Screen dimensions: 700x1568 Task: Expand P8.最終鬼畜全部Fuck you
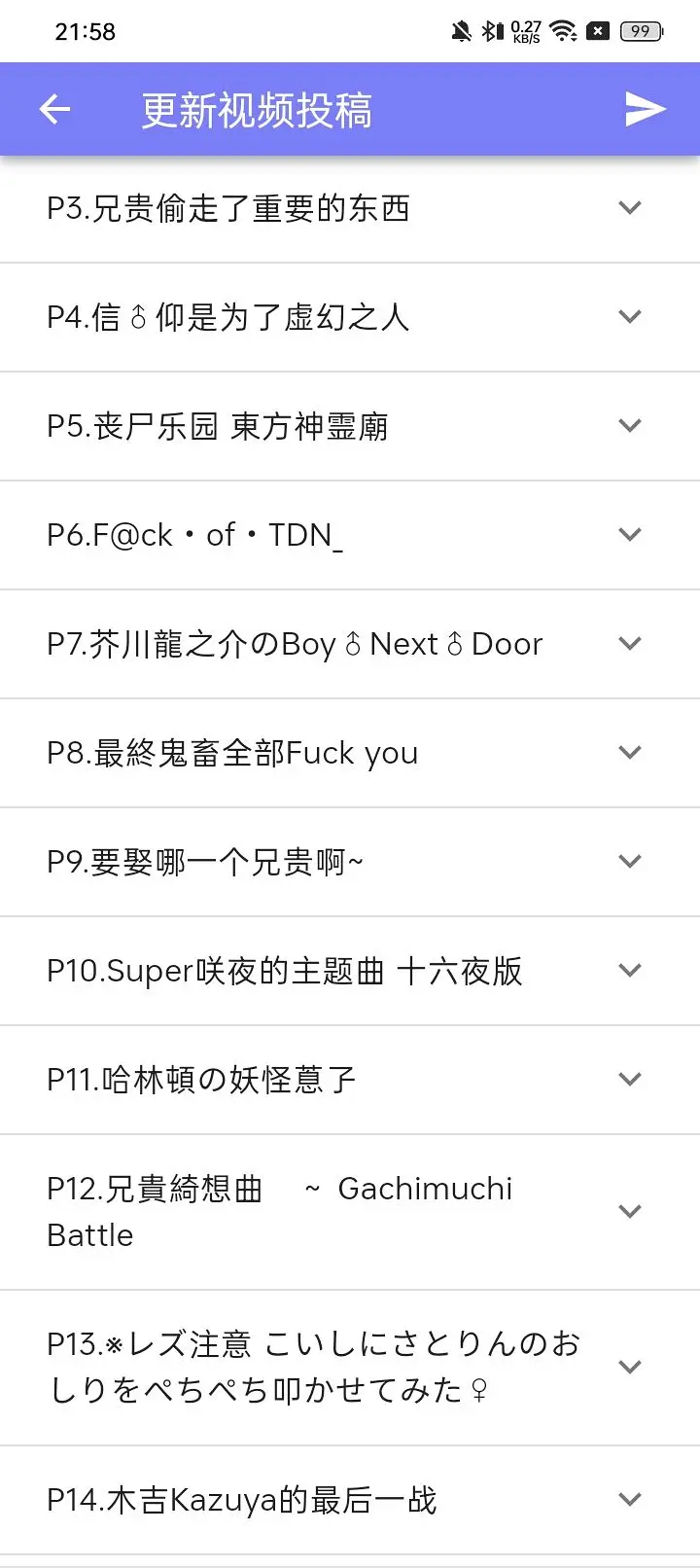[x=630, y=753]
